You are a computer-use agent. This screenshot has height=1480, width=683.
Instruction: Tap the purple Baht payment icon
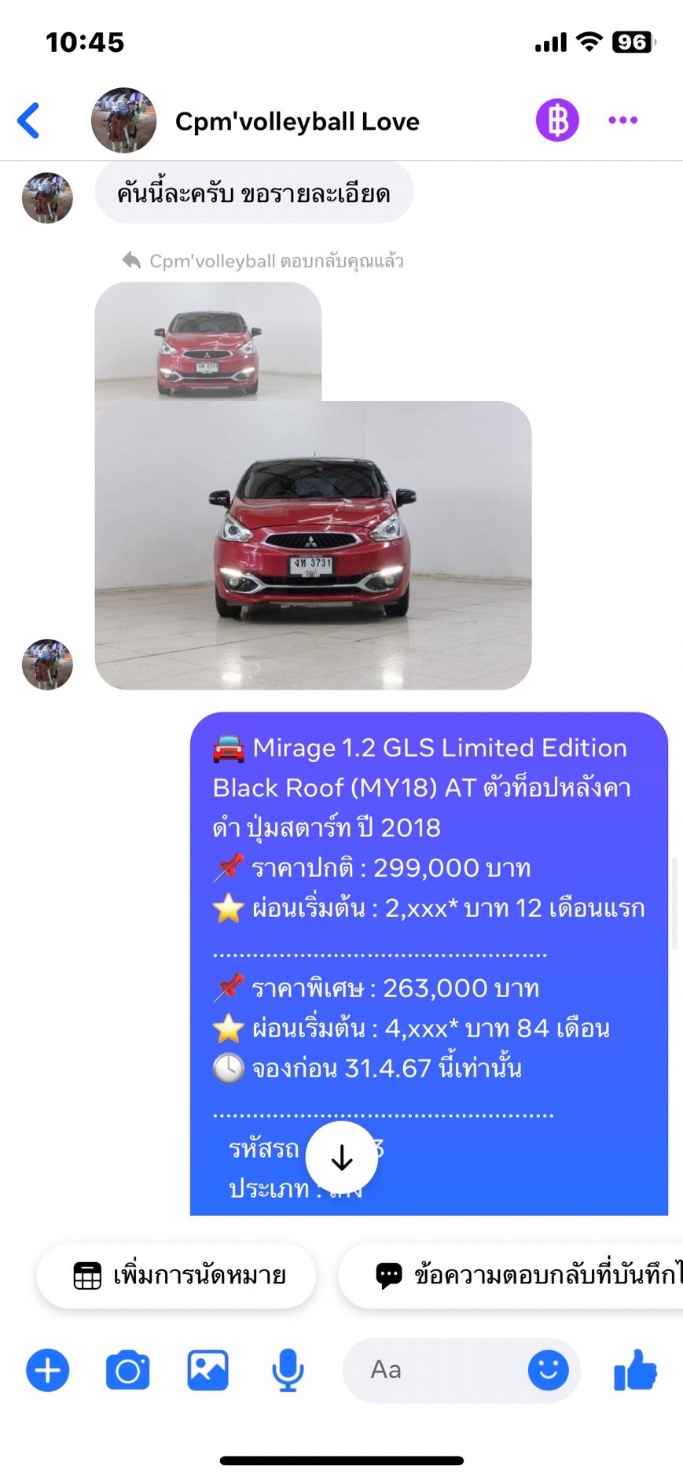point(557,121)
